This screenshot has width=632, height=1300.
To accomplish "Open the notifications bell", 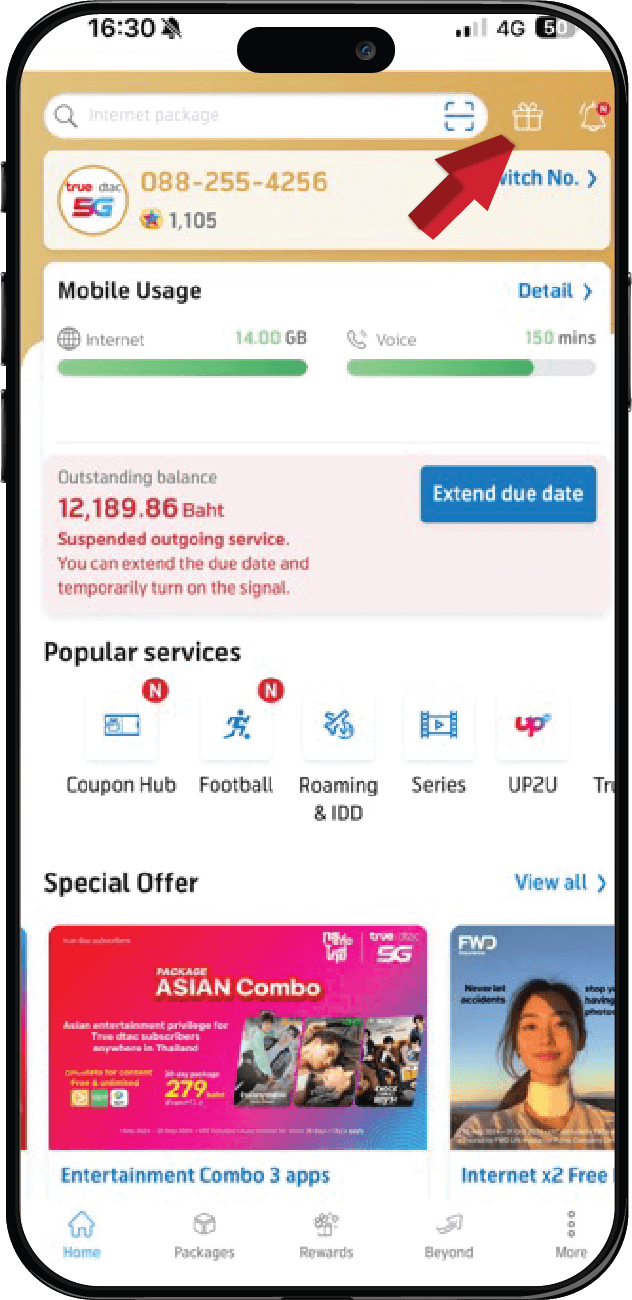I will coord(592,117).
